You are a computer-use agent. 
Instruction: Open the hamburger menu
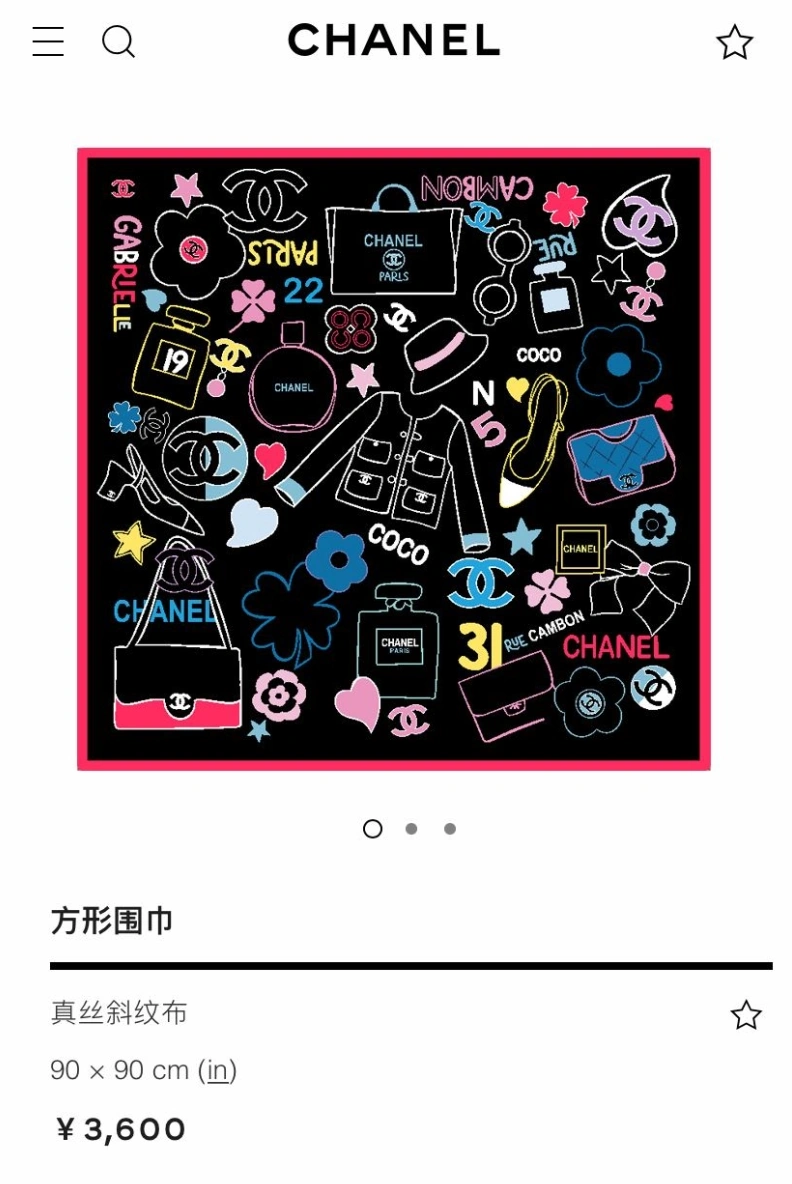click(x=48, y=42)
